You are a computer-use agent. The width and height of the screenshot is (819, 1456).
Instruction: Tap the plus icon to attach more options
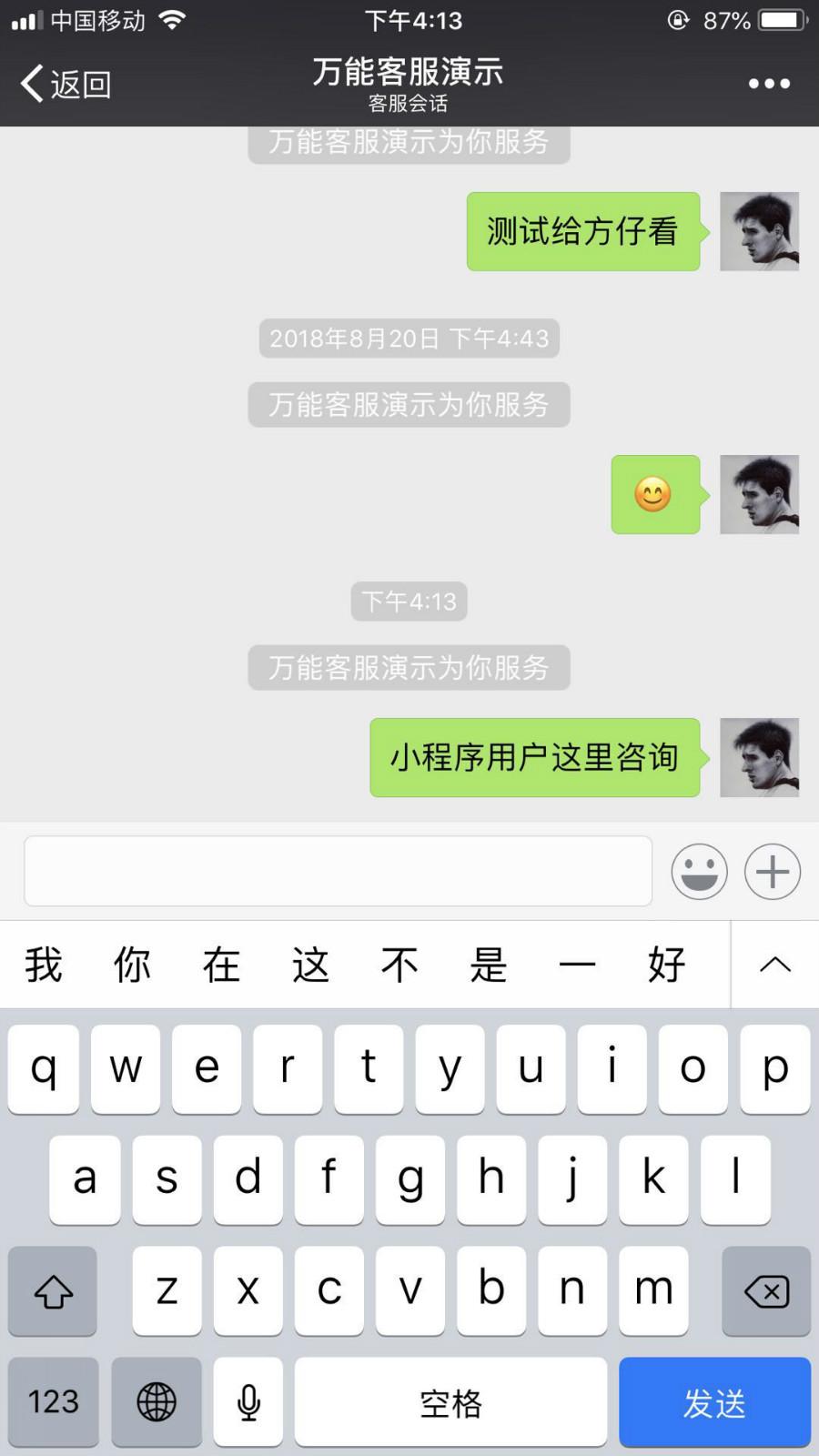coord(772,871)
